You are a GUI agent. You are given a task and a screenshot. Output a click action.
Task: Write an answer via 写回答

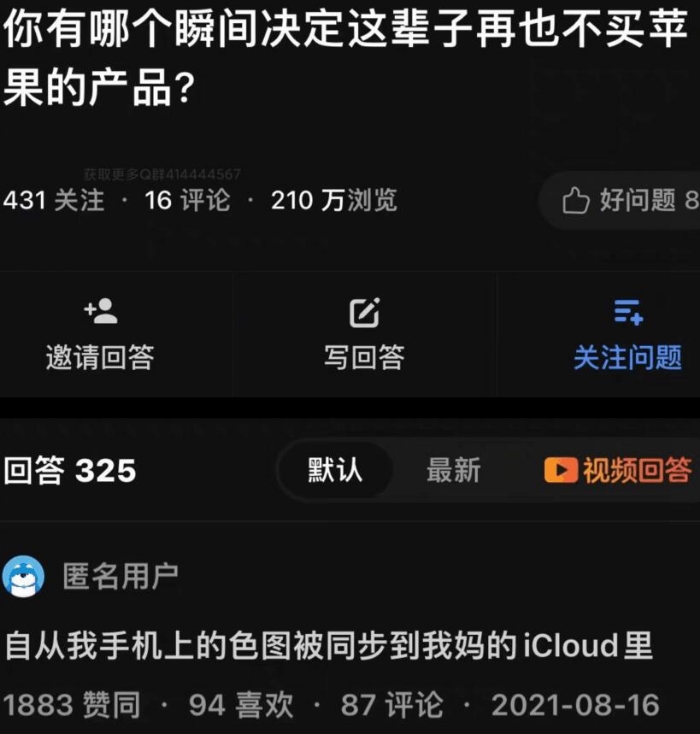point(364,335)
